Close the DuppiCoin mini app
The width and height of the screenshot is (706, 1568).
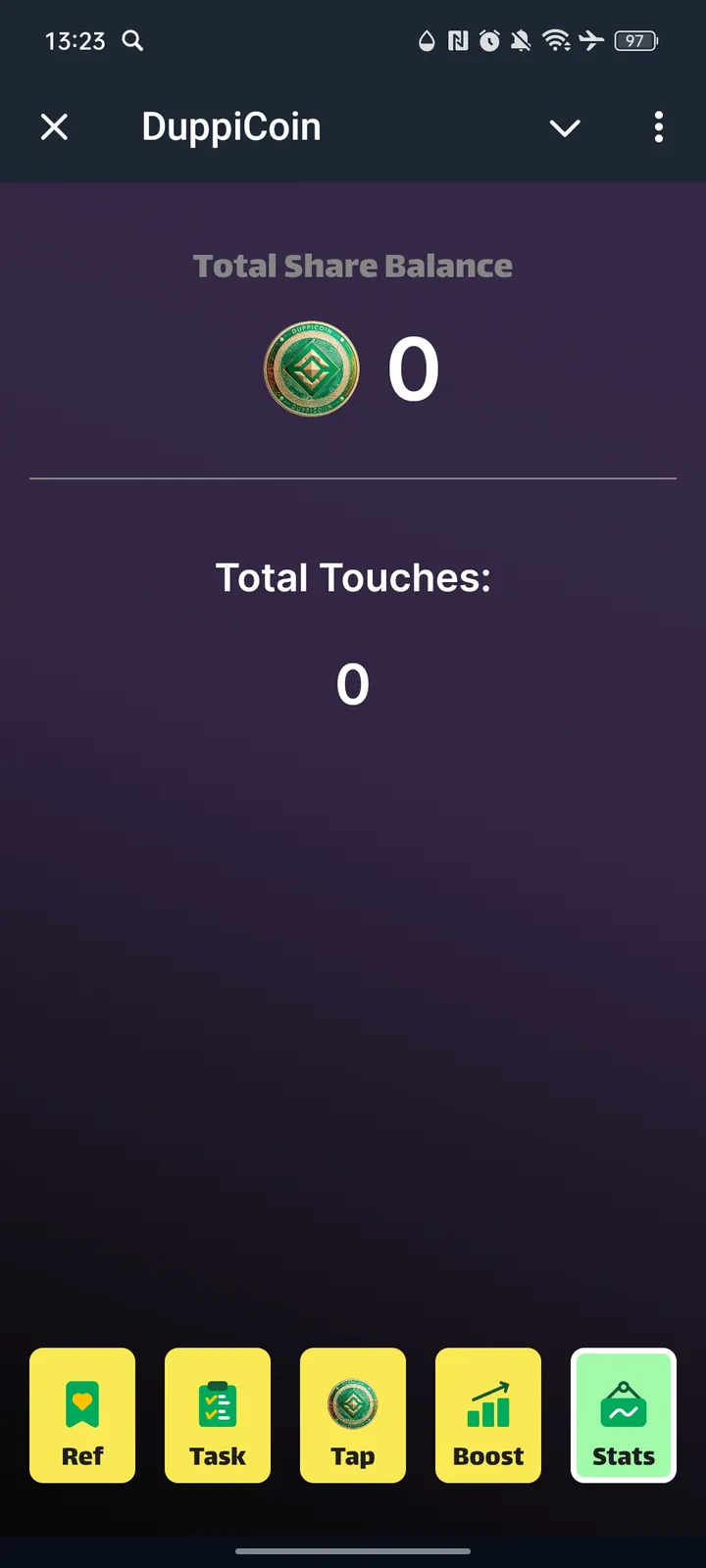pos(55,127)
